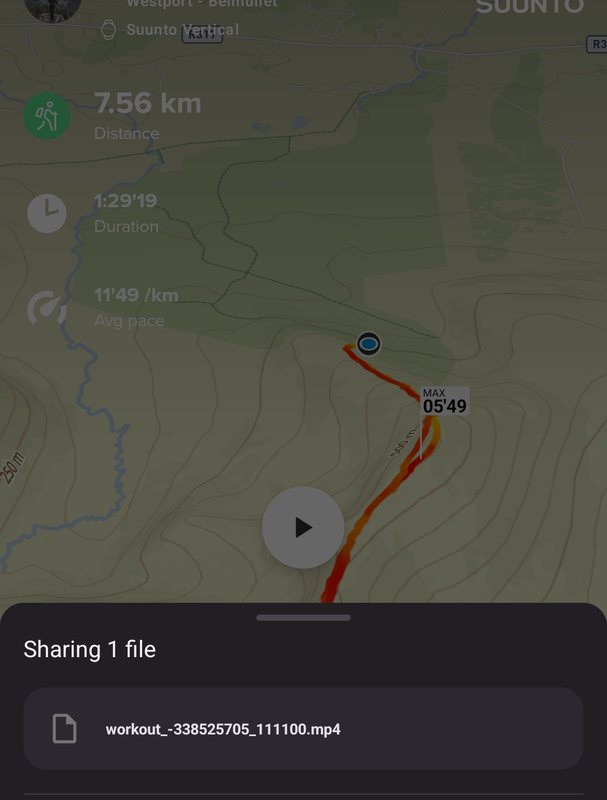607x800 pixels.
Task: Tap the share sheet drag handle
Action: tap(303, 617)
